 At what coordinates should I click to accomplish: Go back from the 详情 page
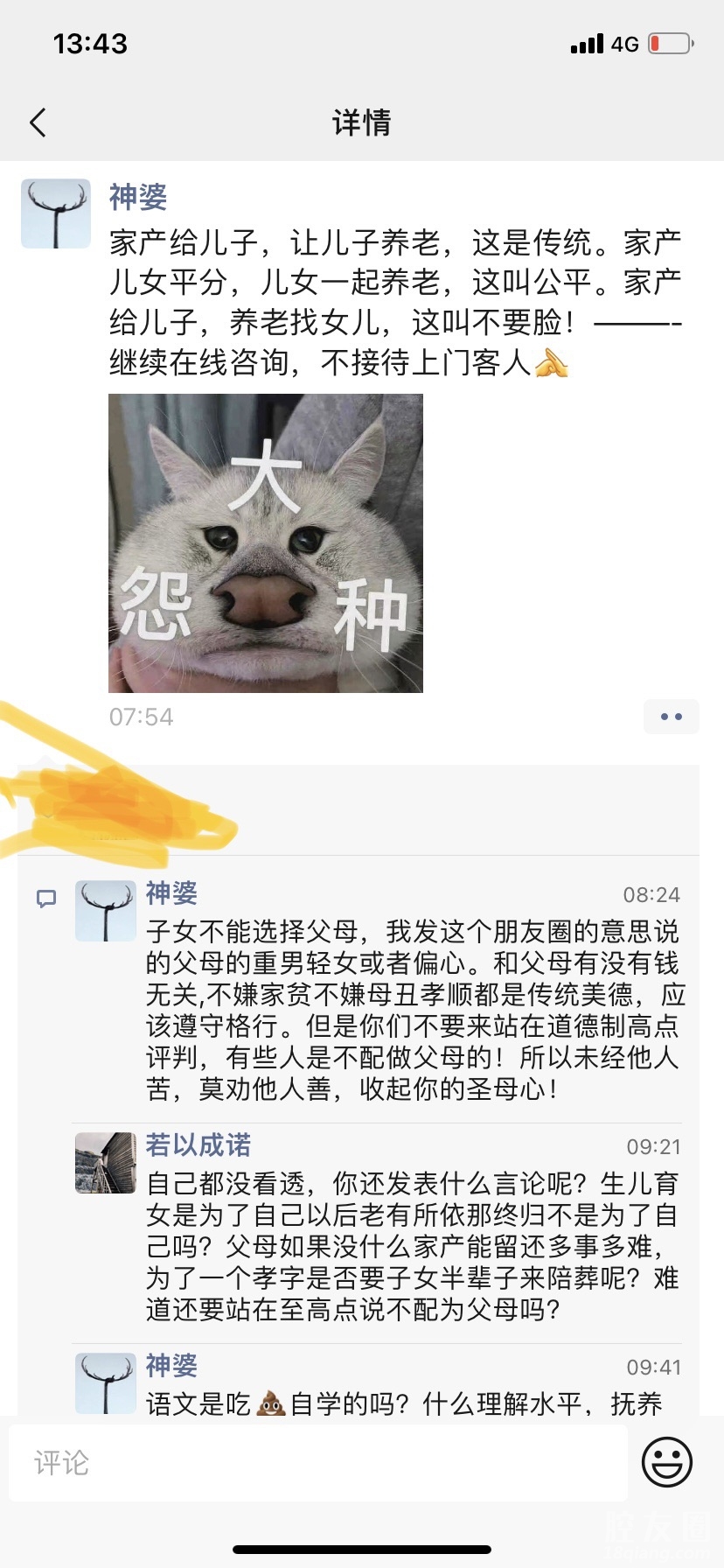click(x=38, y=122)
